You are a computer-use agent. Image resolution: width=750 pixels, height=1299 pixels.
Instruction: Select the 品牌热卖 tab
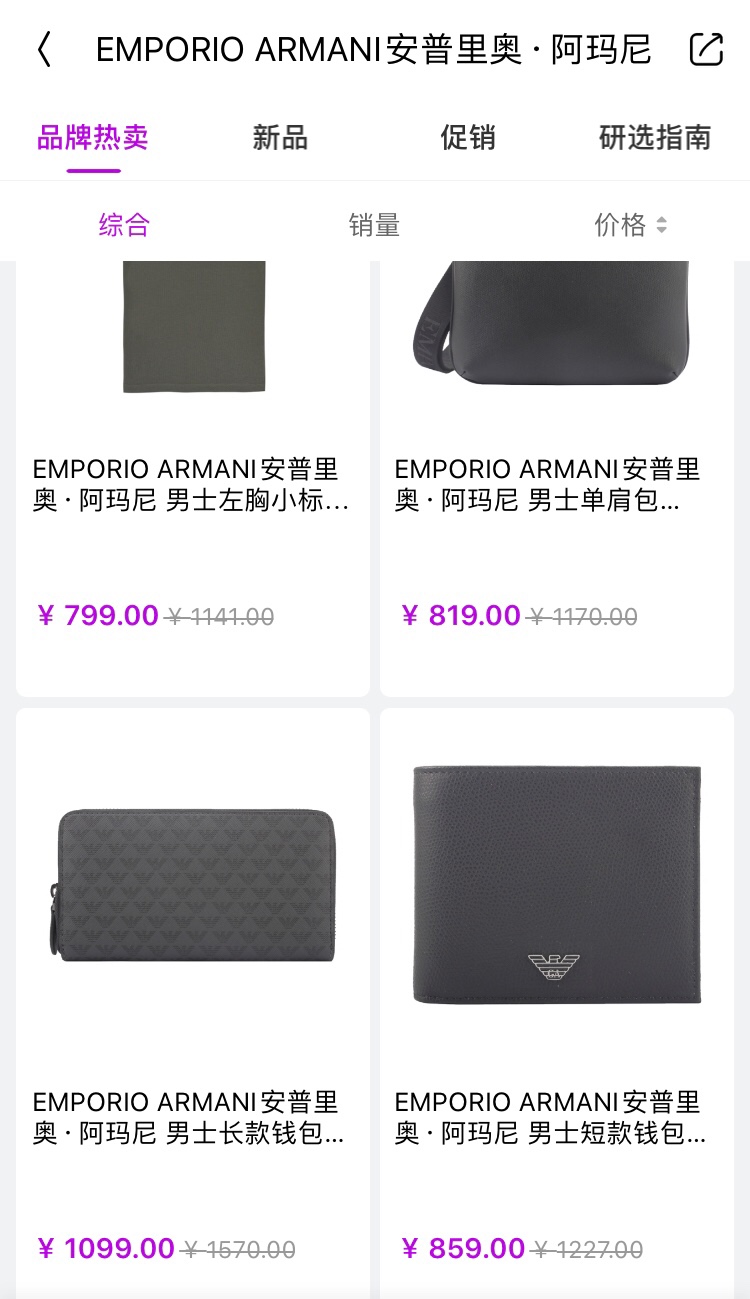93,138
